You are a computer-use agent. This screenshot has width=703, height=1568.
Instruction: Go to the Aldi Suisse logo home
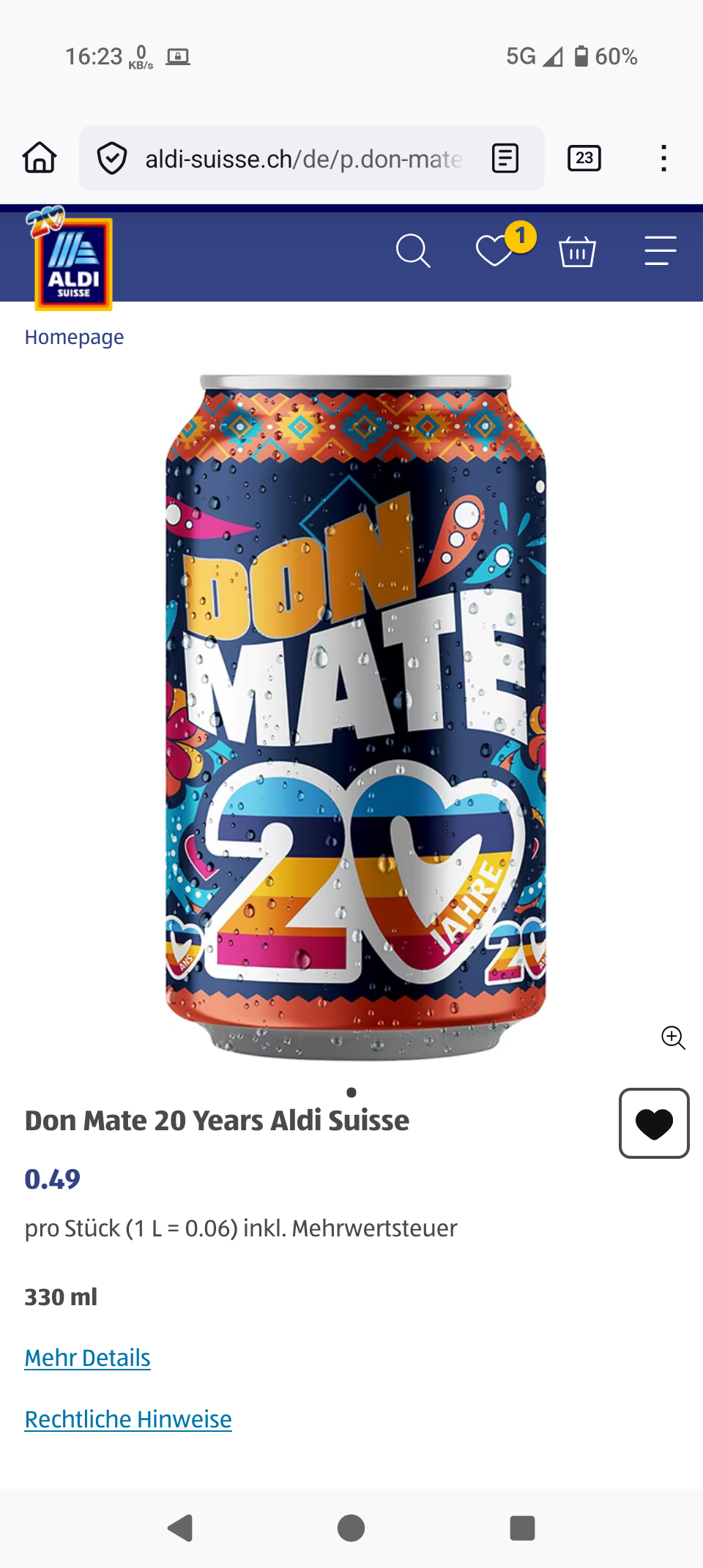73,264
